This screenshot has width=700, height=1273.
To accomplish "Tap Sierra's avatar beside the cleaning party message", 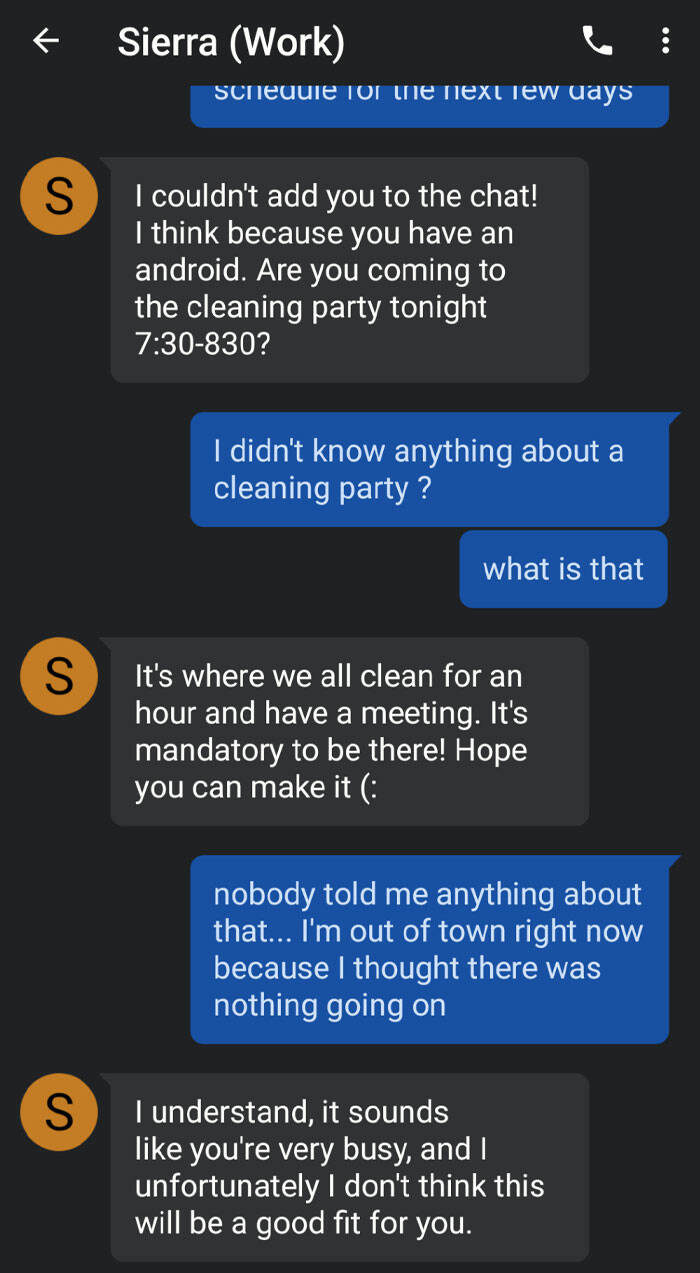I will 59,195.
